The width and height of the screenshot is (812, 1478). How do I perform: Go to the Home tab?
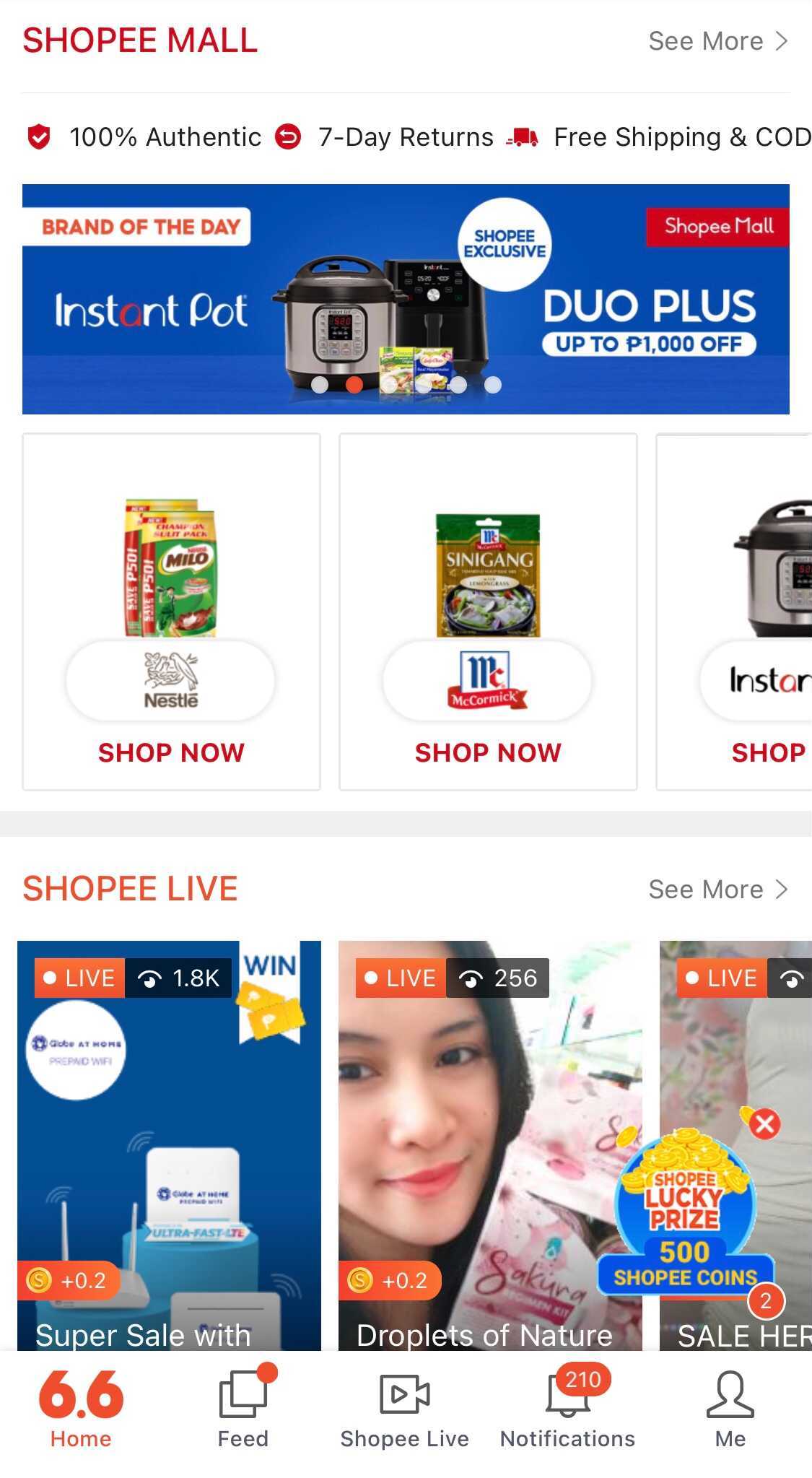click(81, 1408)
